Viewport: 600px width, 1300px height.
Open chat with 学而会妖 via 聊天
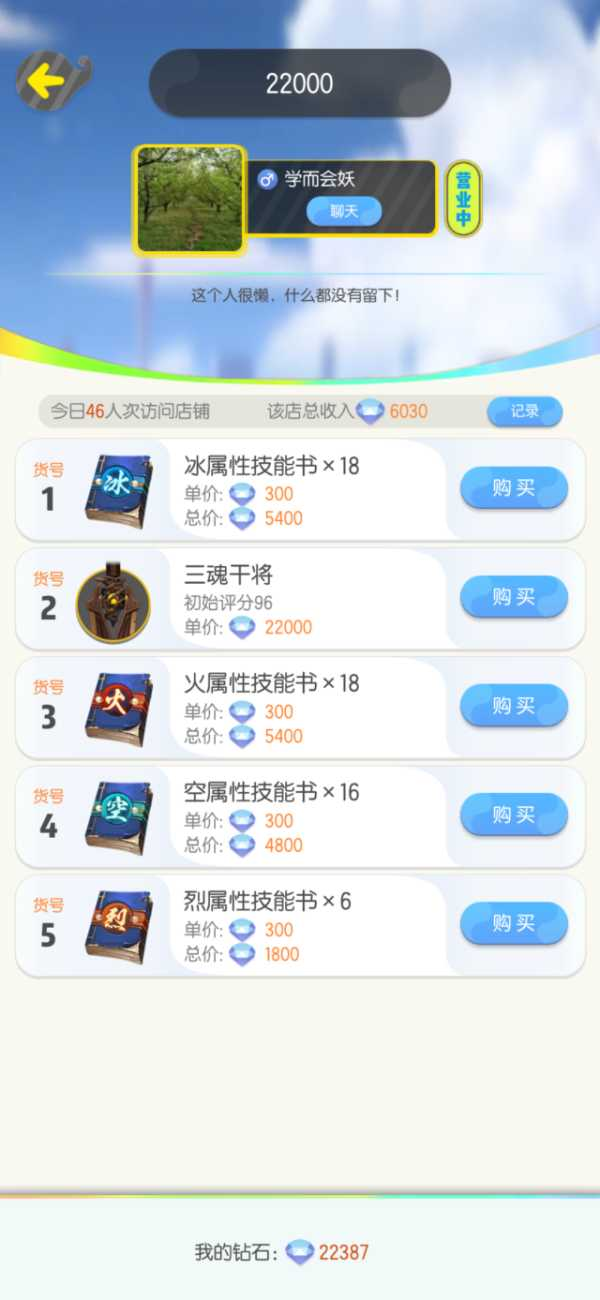pos(344,211)
